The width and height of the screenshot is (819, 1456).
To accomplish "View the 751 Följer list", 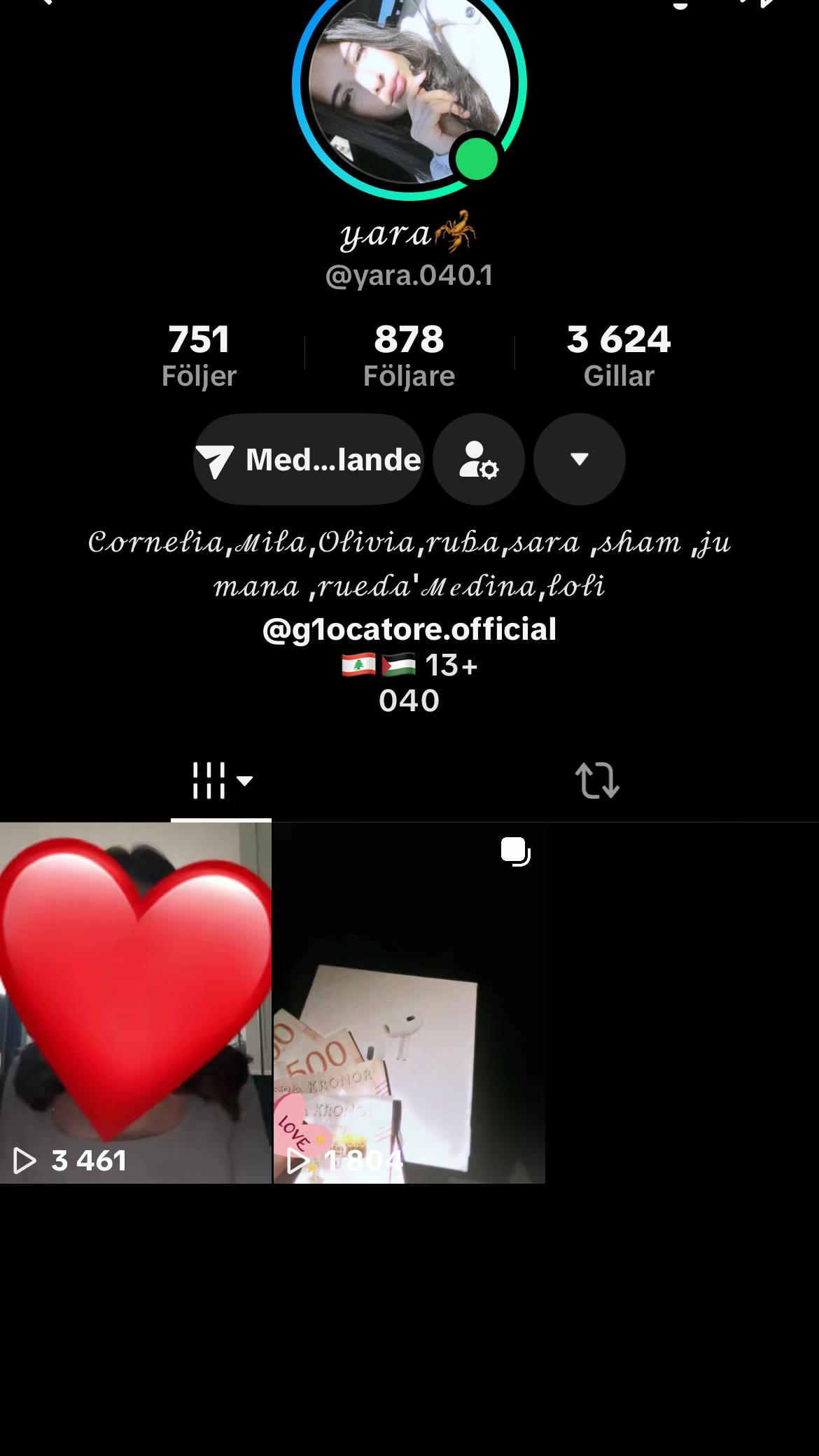I will point(199,355).
